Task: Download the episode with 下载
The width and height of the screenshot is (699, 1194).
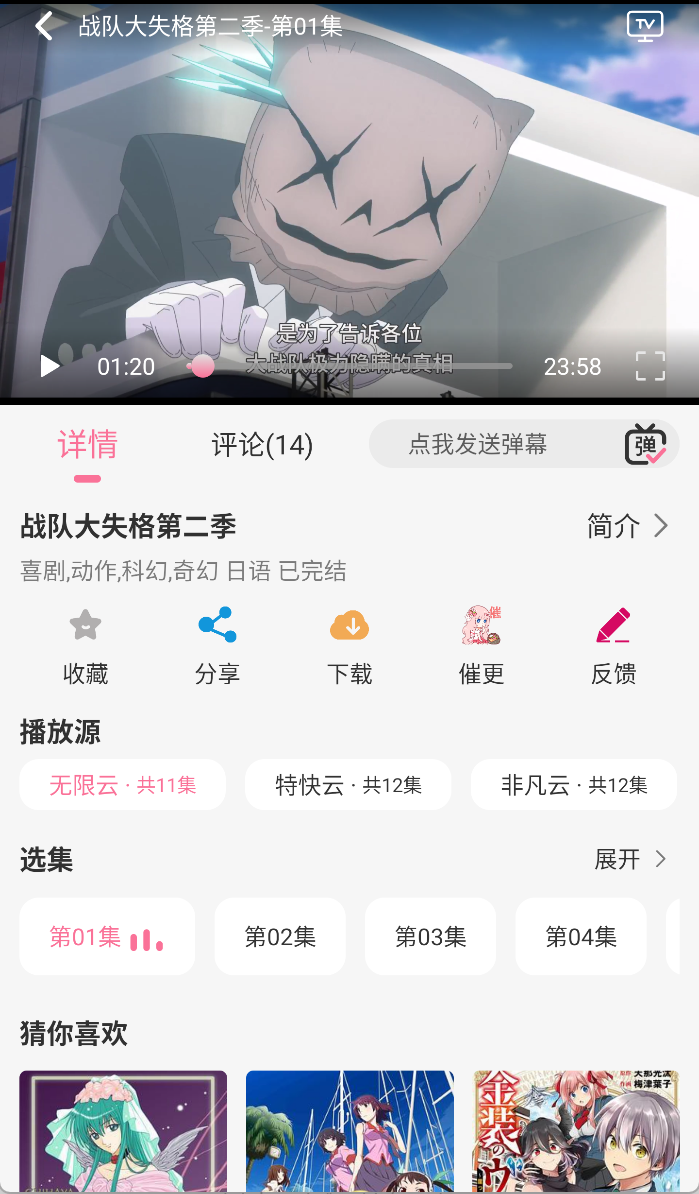Action: click(x=349, y=645)
